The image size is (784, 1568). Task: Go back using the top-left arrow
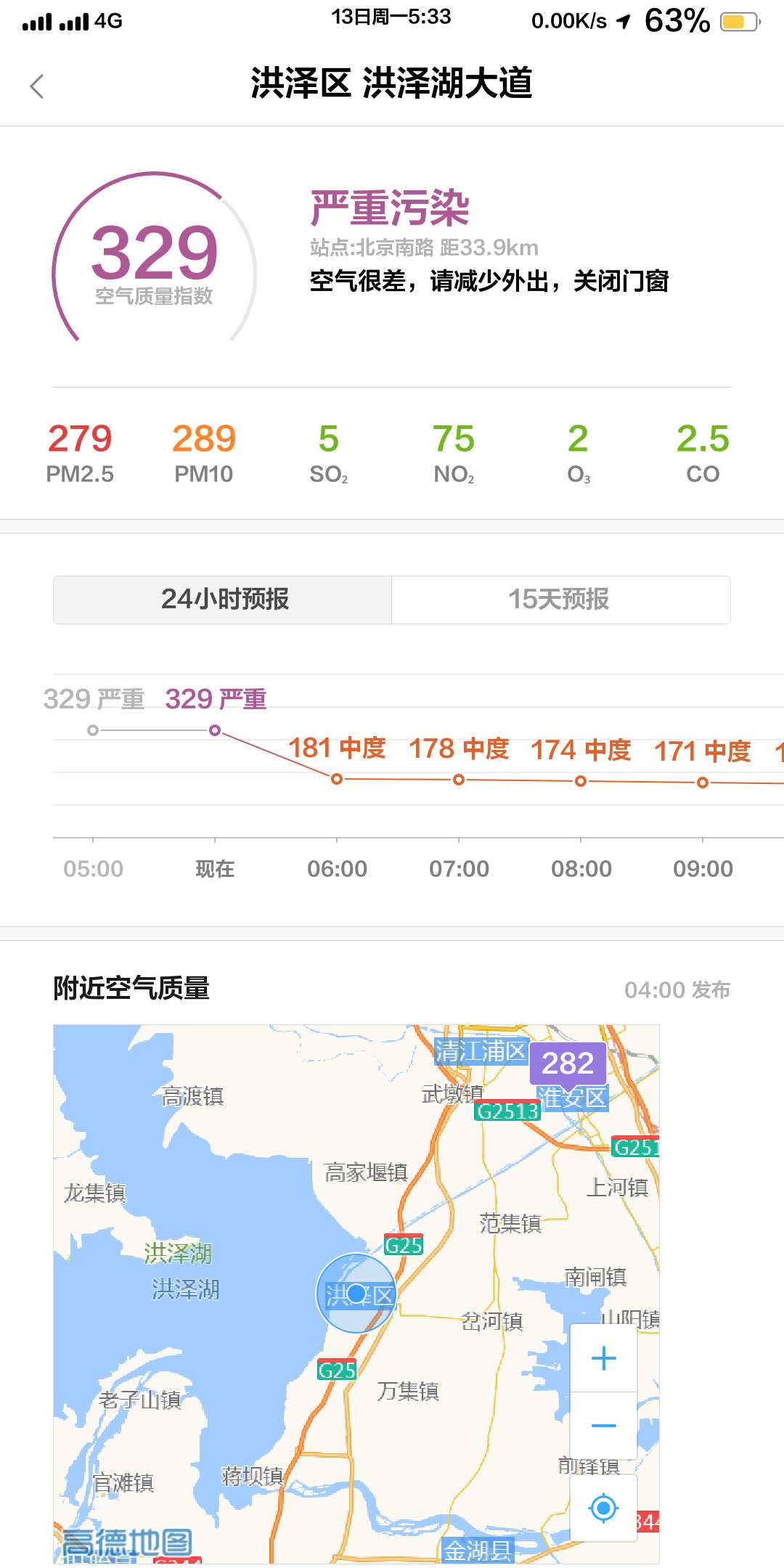click(37, 86)
